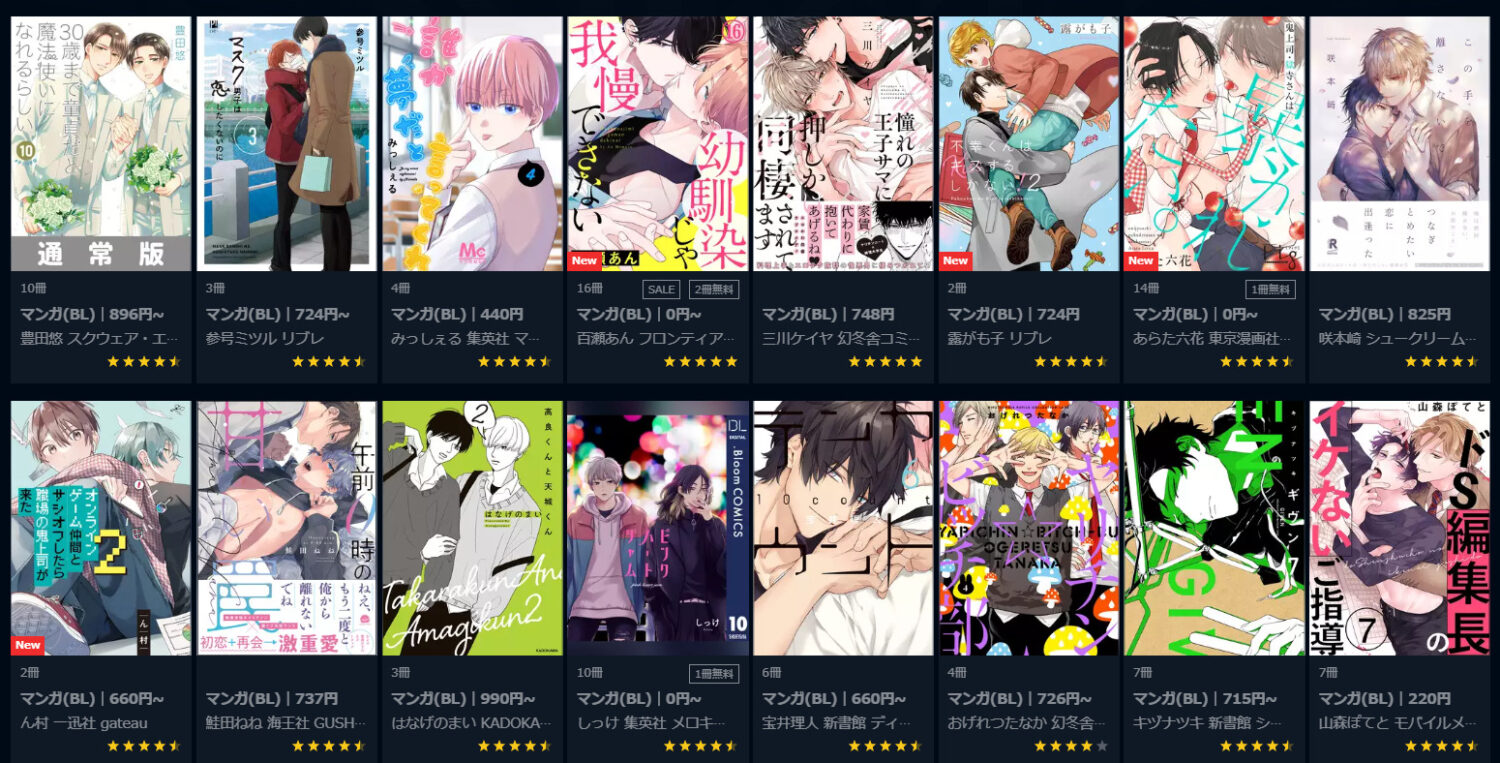
Task: Open the manga by 宝井理人 新書館
Action: coord(843,528)
